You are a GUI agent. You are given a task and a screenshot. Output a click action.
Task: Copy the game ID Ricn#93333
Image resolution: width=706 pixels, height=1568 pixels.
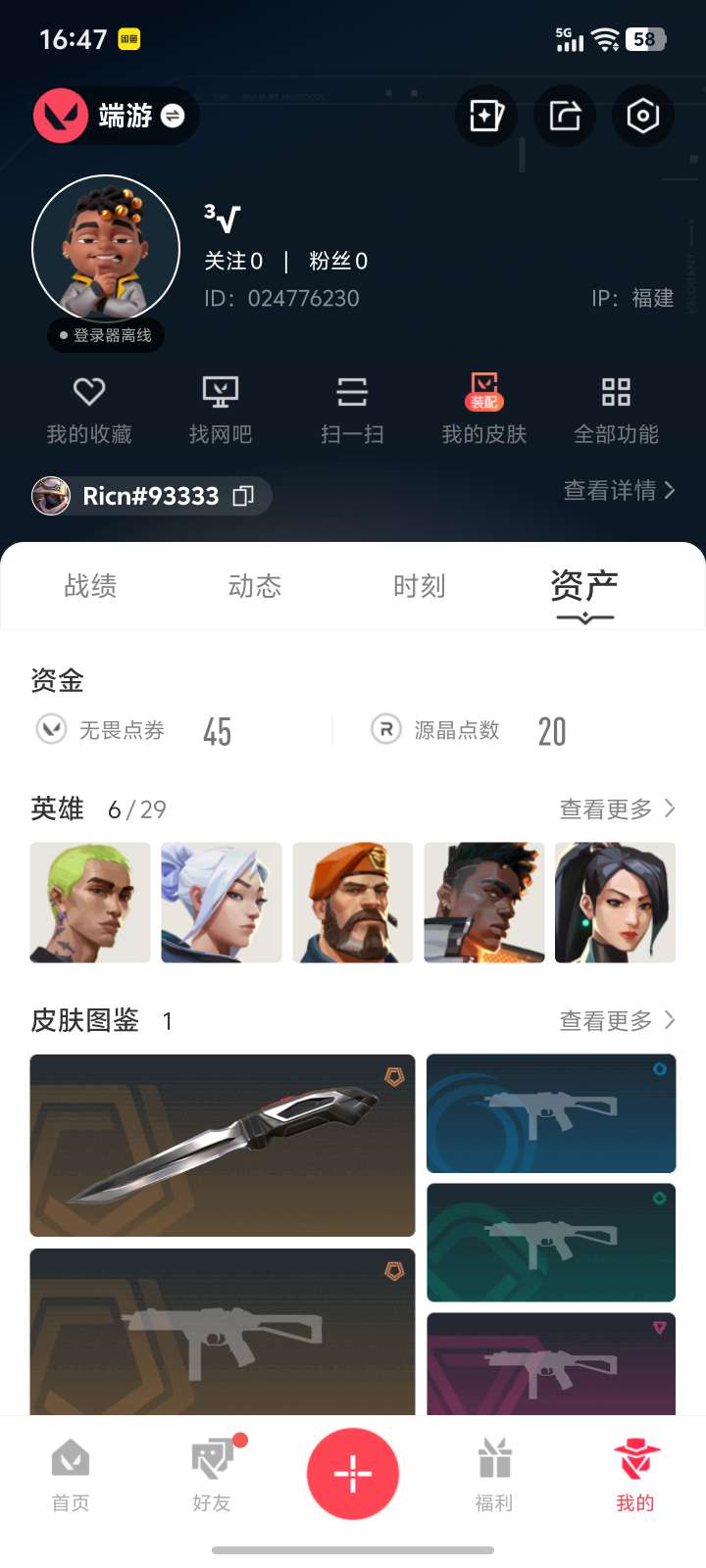243,496
